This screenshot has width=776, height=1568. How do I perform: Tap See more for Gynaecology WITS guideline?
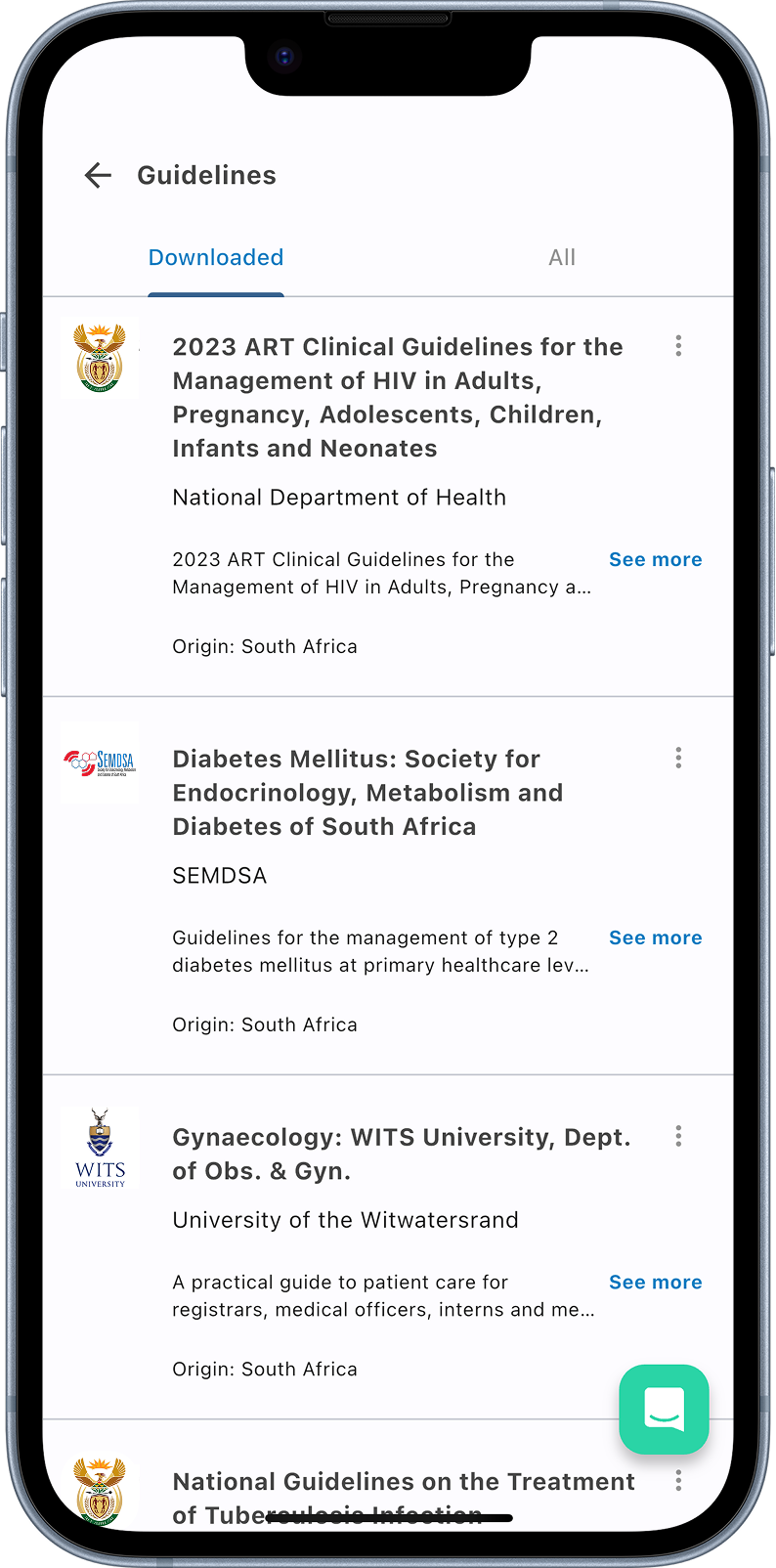[655, 1283]
